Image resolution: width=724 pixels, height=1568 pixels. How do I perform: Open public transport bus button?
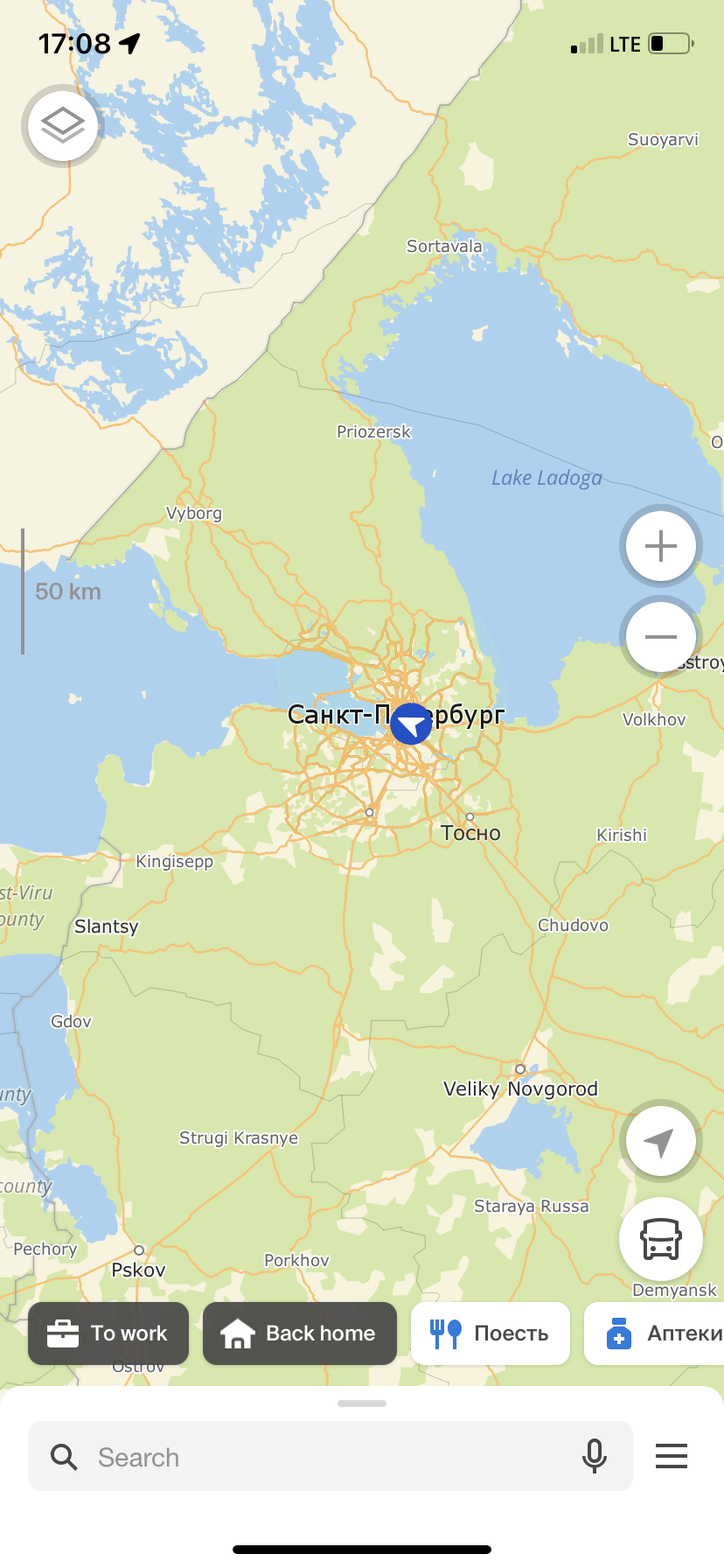point(661,1239)
